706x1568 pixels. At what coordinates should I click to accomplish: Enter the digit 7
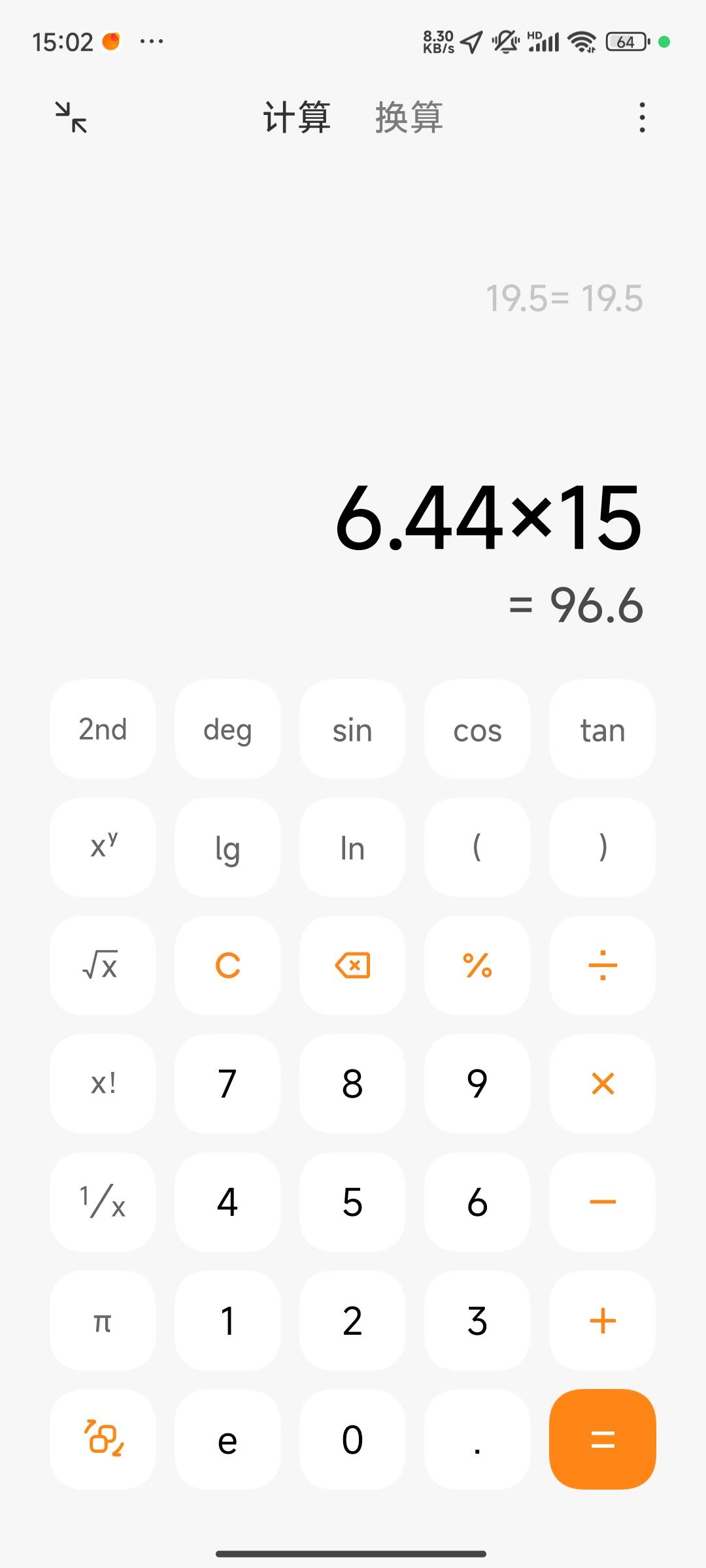227,1083
